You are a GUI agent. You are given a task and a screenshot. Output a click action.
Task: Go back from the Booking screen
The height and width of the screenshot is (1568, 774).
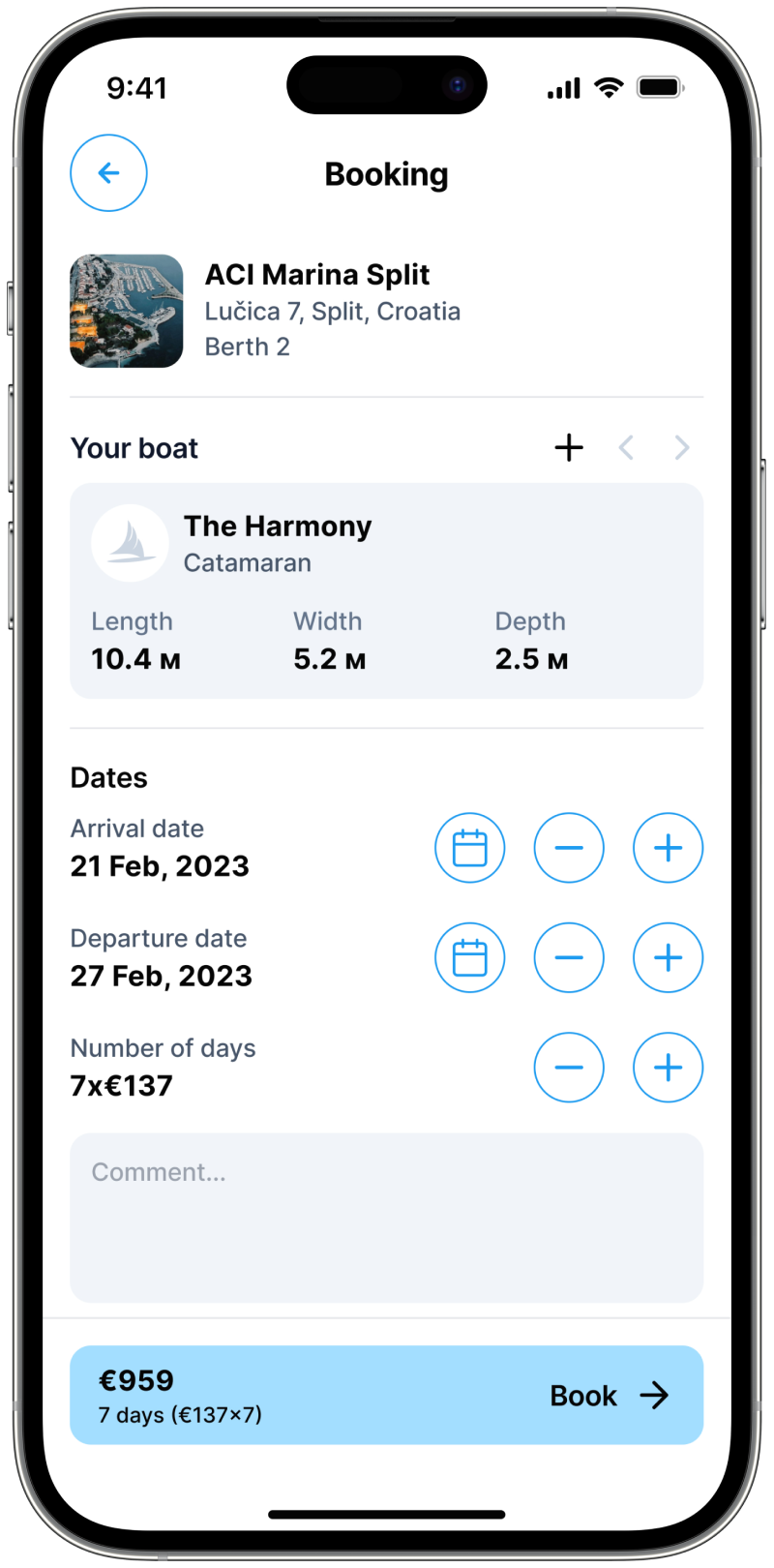tap(108, 173)
